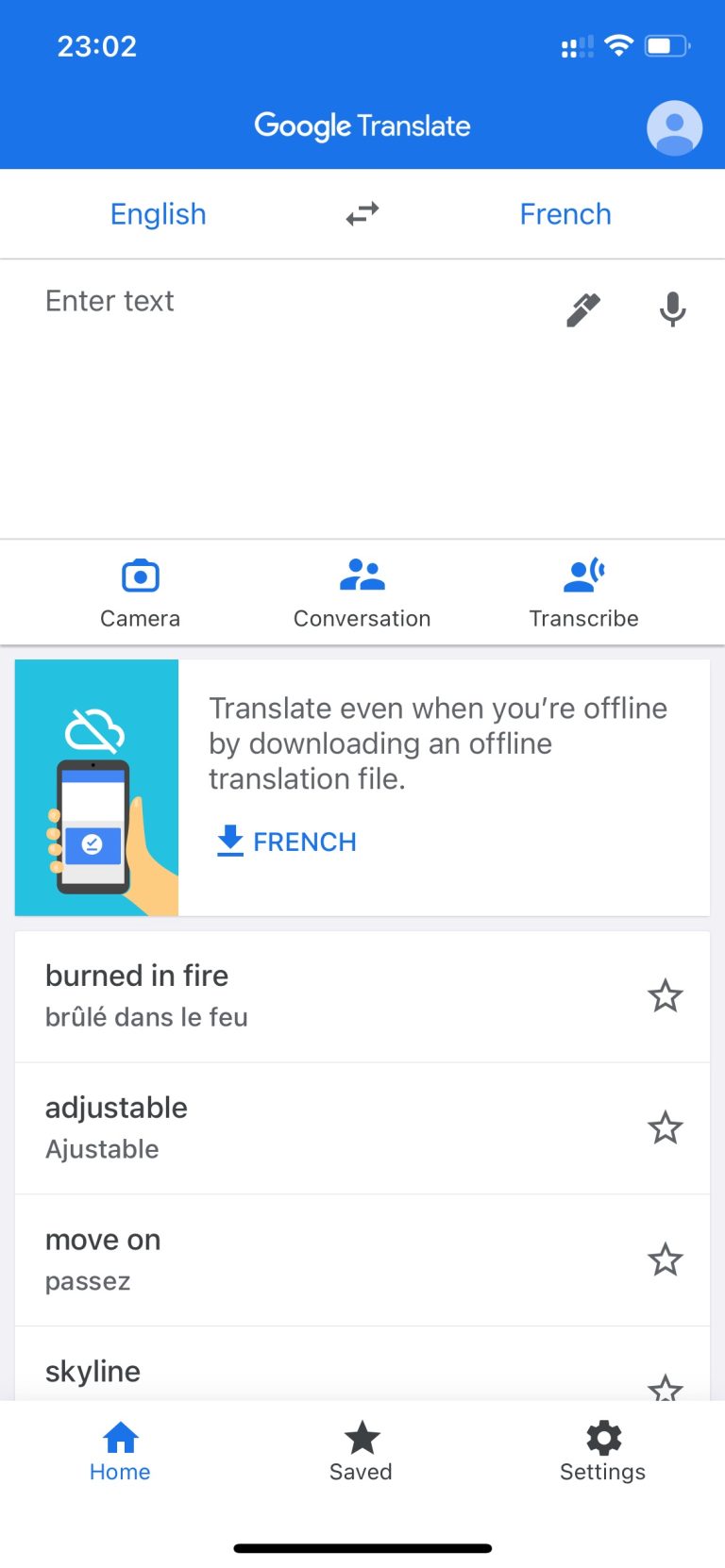The height and width of the screenshot is (1568, 725).
Task: Open the account profile avatar
Action: 674,127
